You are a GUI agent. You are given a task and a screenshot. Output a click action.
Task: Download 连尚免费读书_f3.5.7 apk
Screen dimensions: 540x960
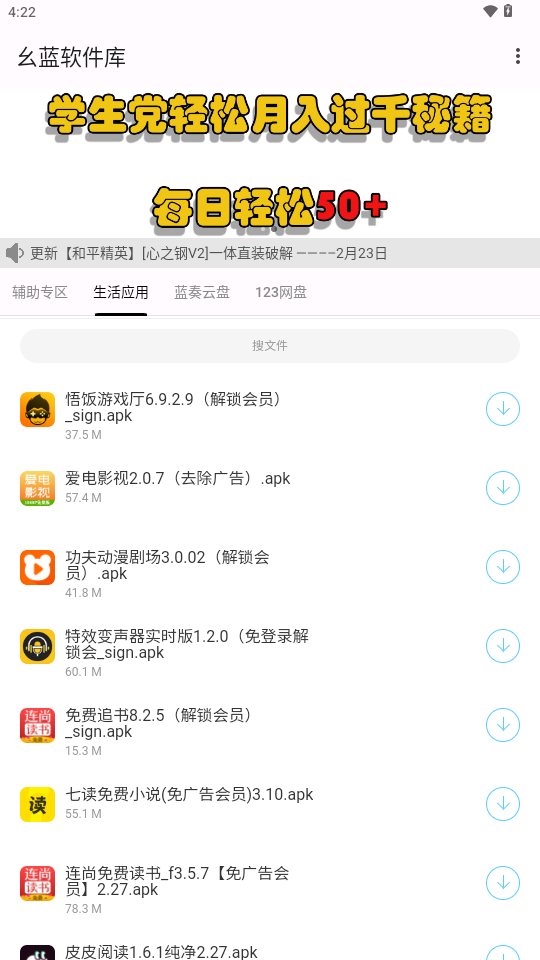[x=503, y=883]
